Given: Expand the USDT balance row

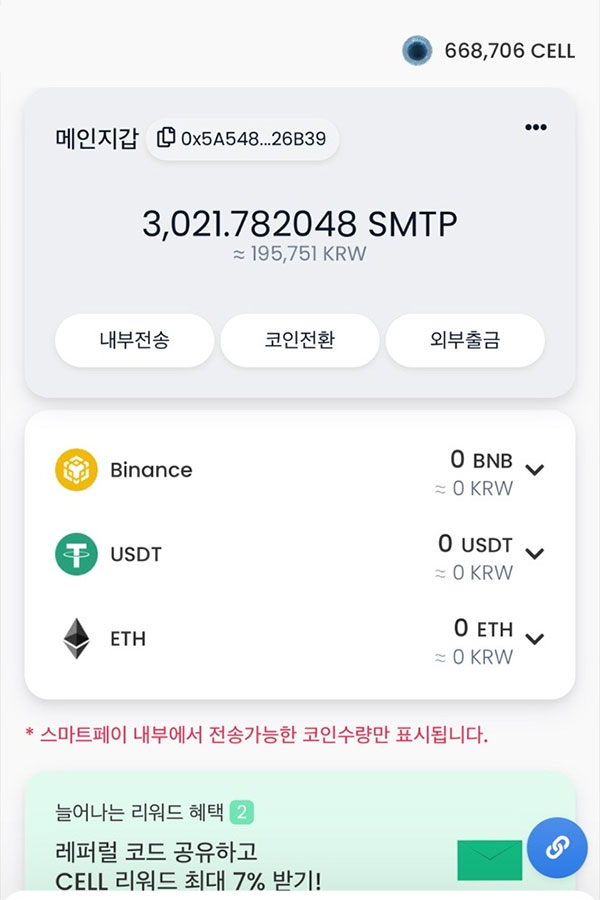Looking at the screenshot, I should click(535, 554).
